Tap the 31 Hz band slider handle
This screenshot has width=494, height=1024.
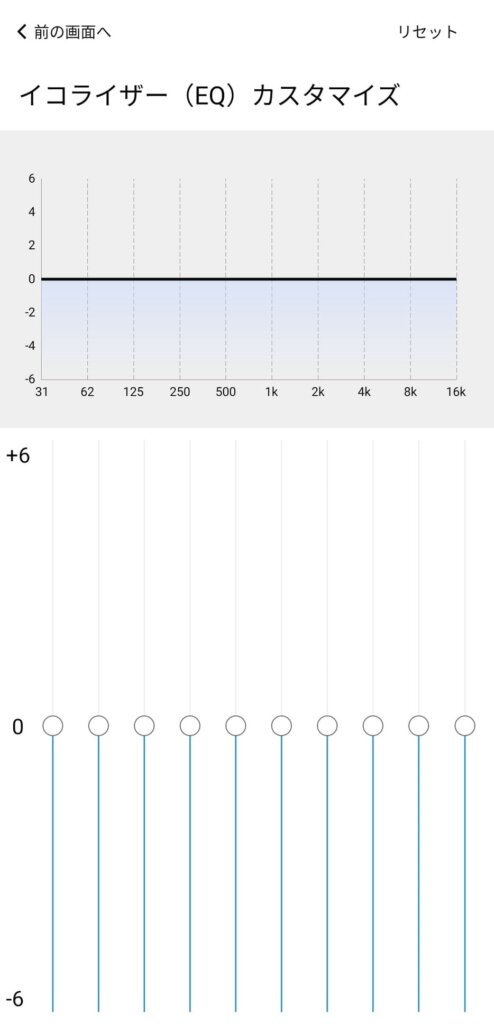pyautogui.click(x=53, y=726)
